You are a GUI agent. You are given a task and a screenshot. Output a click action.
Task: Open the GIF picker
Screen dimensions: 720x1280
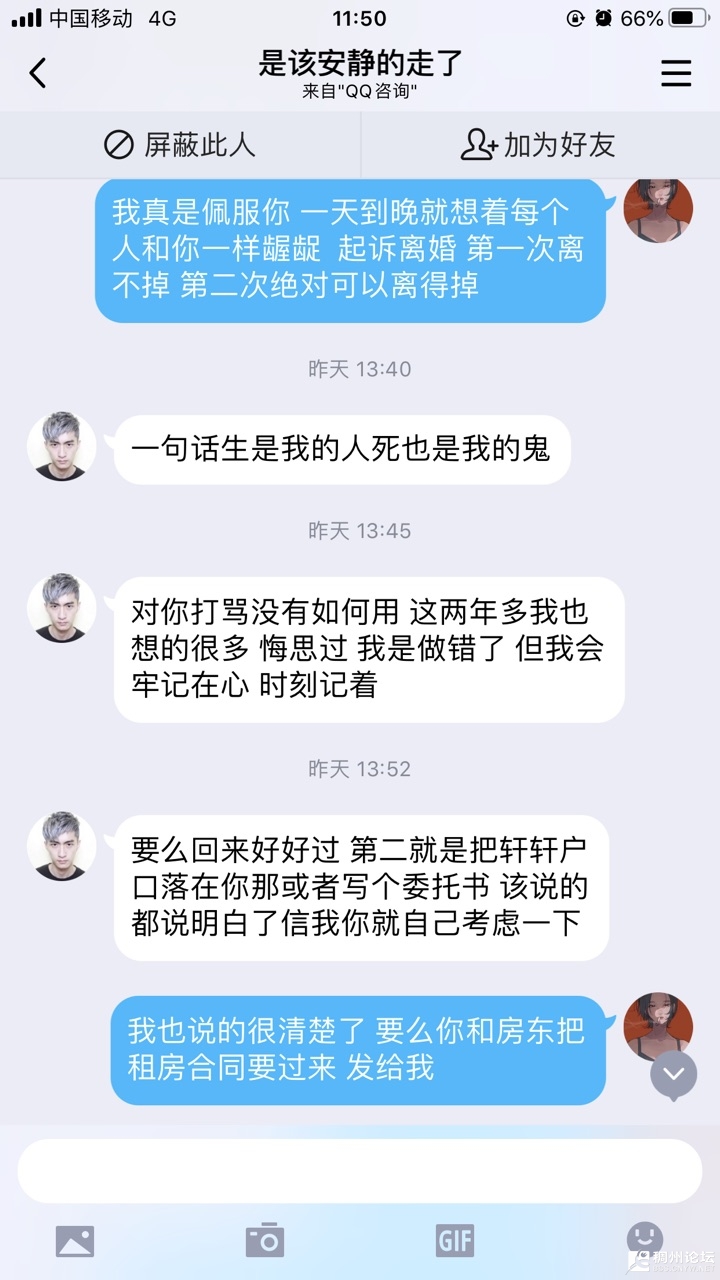(455, 1241)
